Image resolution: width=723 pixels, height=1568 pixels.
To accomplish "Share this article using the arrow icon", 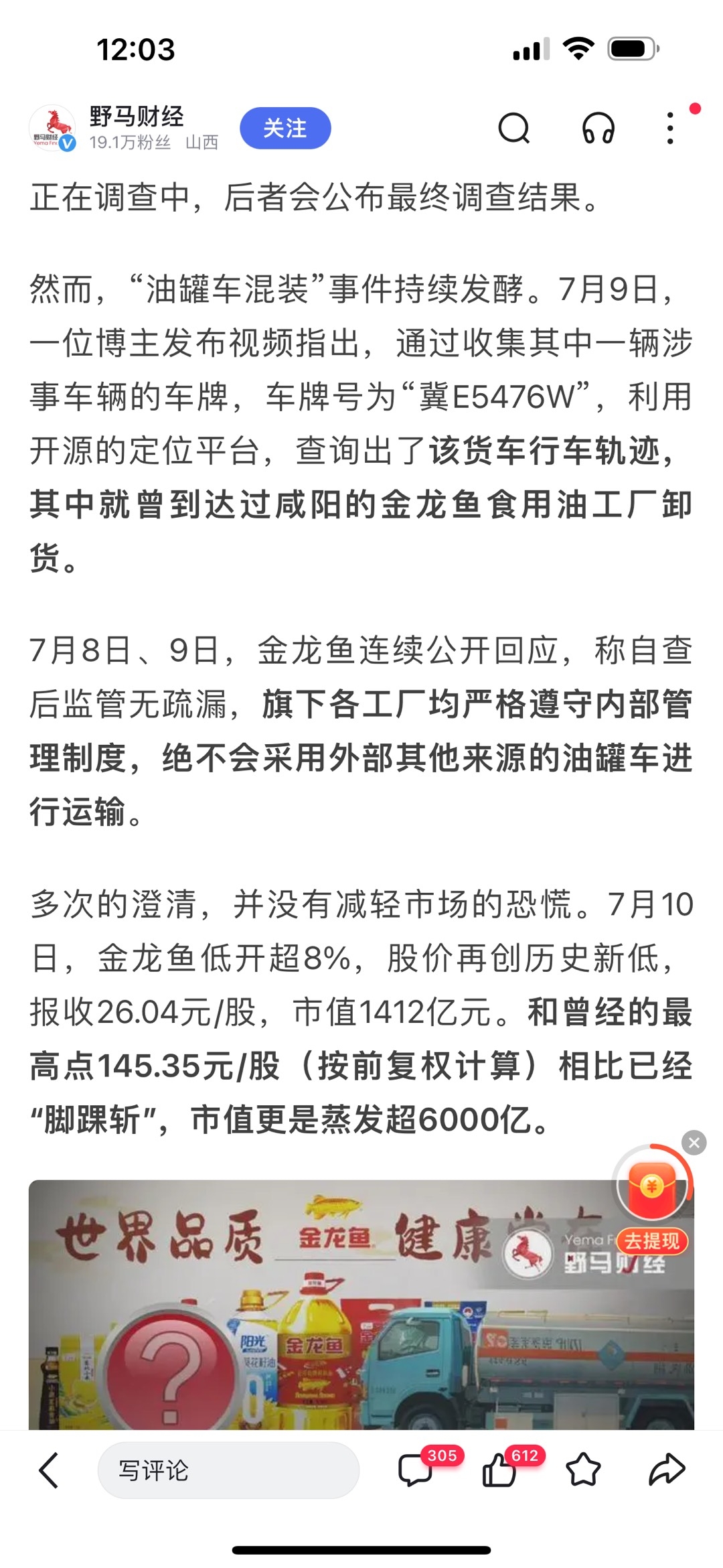I will coord(667,1470).
